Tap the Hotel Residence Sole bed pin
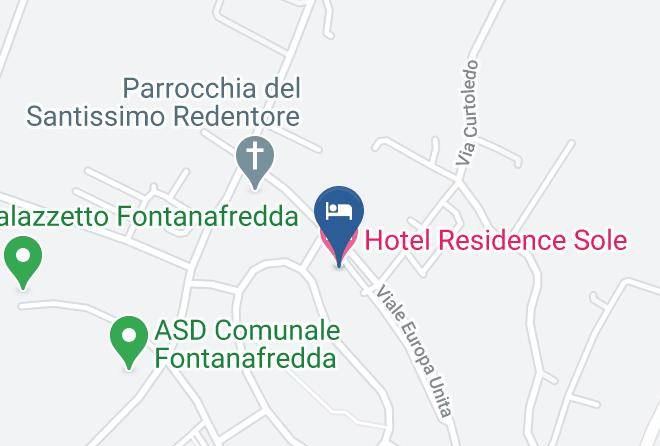The width and height of the screenshot is (660, 446). 339,214
